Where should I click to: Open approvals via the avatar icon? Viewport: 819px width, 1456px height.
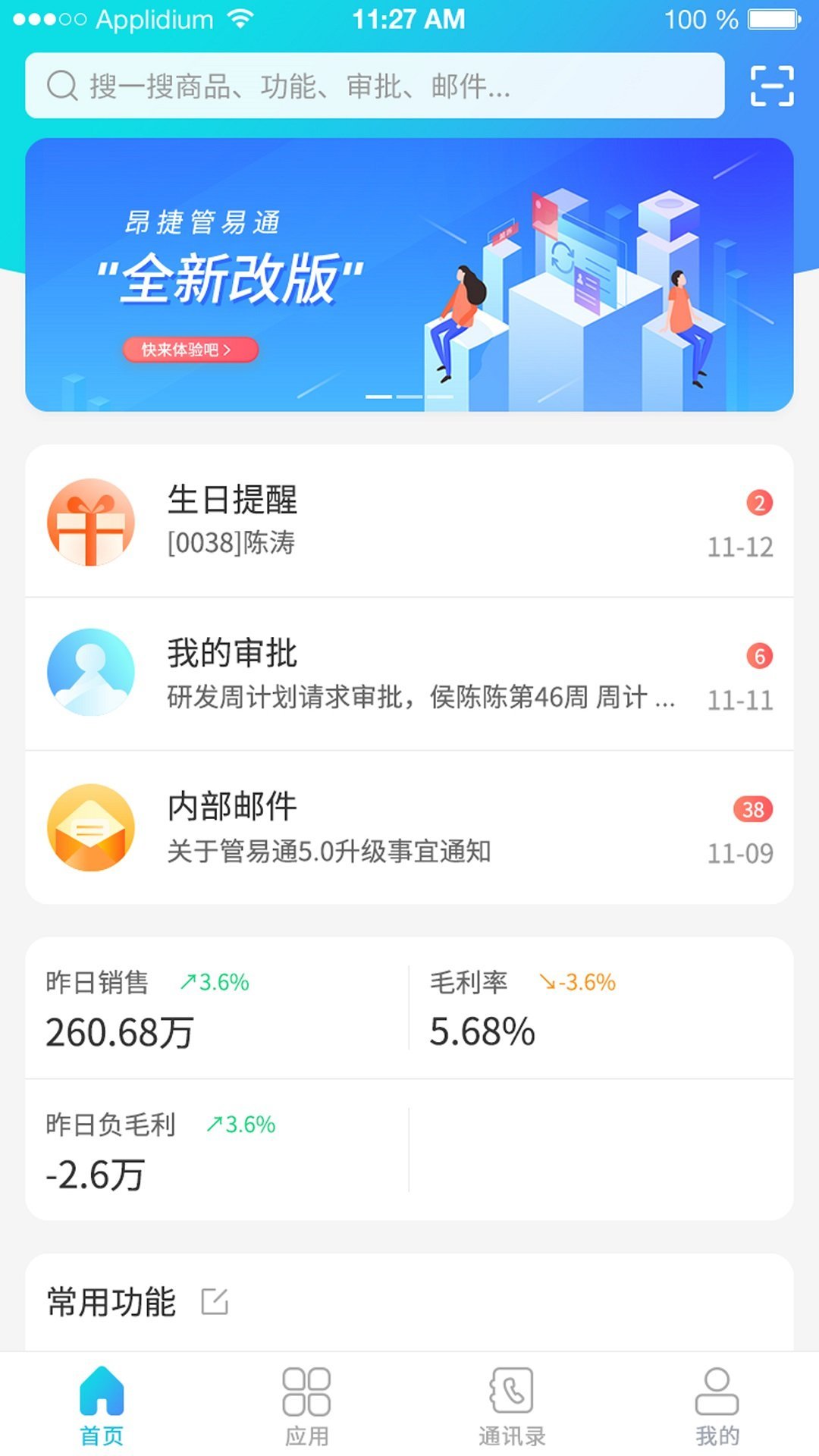pos(90,672)
